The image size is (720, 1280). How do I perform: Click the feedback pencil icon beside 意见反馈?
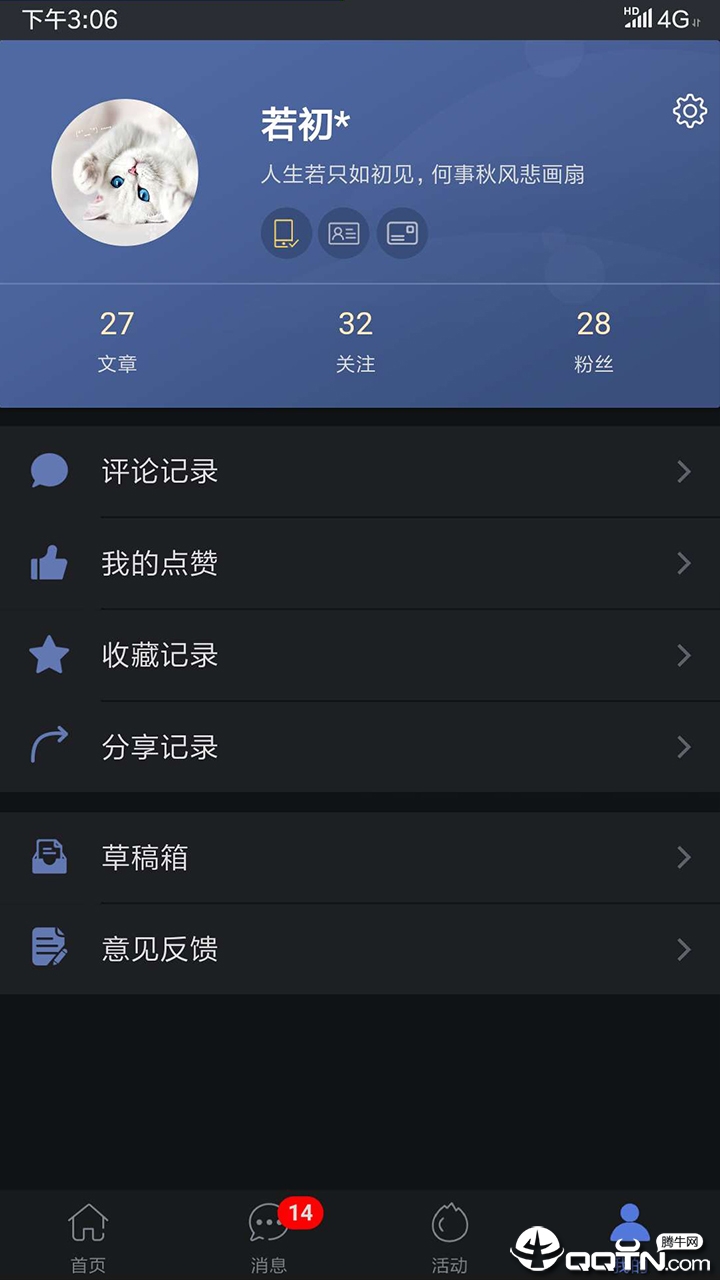49,948
